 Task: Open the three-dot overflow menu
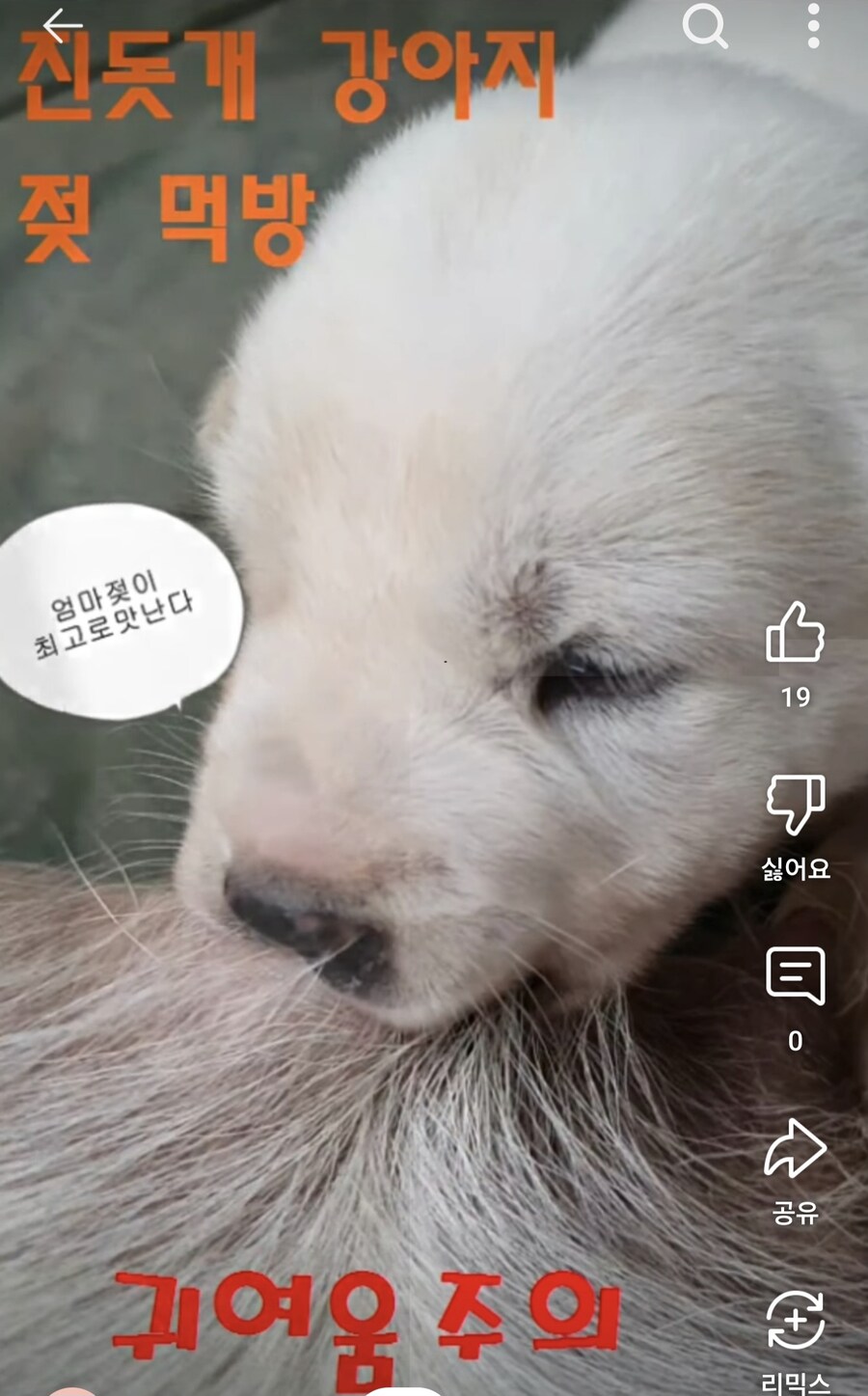click(x=813, y=26)
